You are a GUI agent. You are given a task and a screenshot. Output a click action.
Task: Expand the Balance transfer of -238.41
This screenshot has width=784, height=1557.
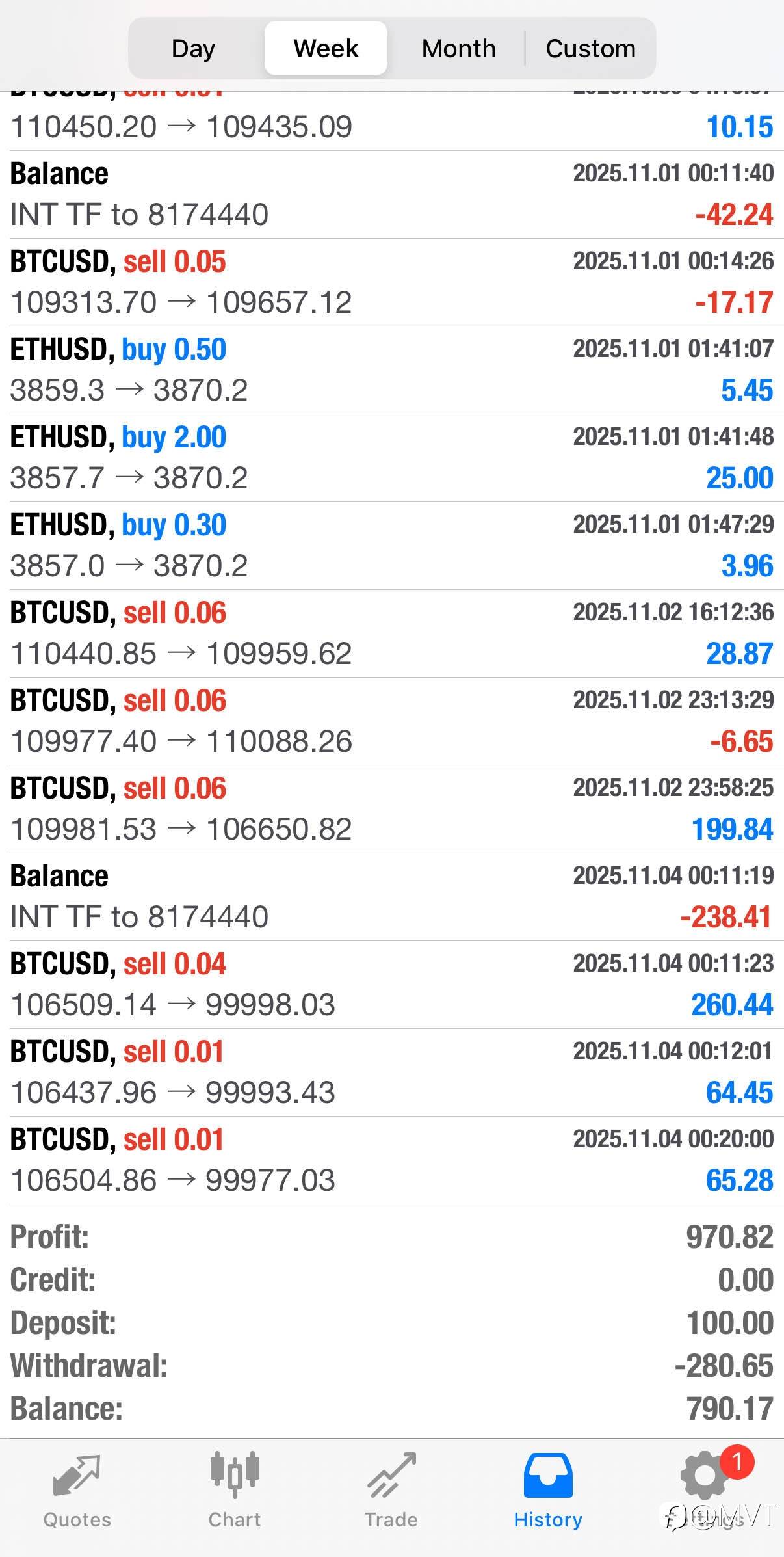[x=392, y=897]
